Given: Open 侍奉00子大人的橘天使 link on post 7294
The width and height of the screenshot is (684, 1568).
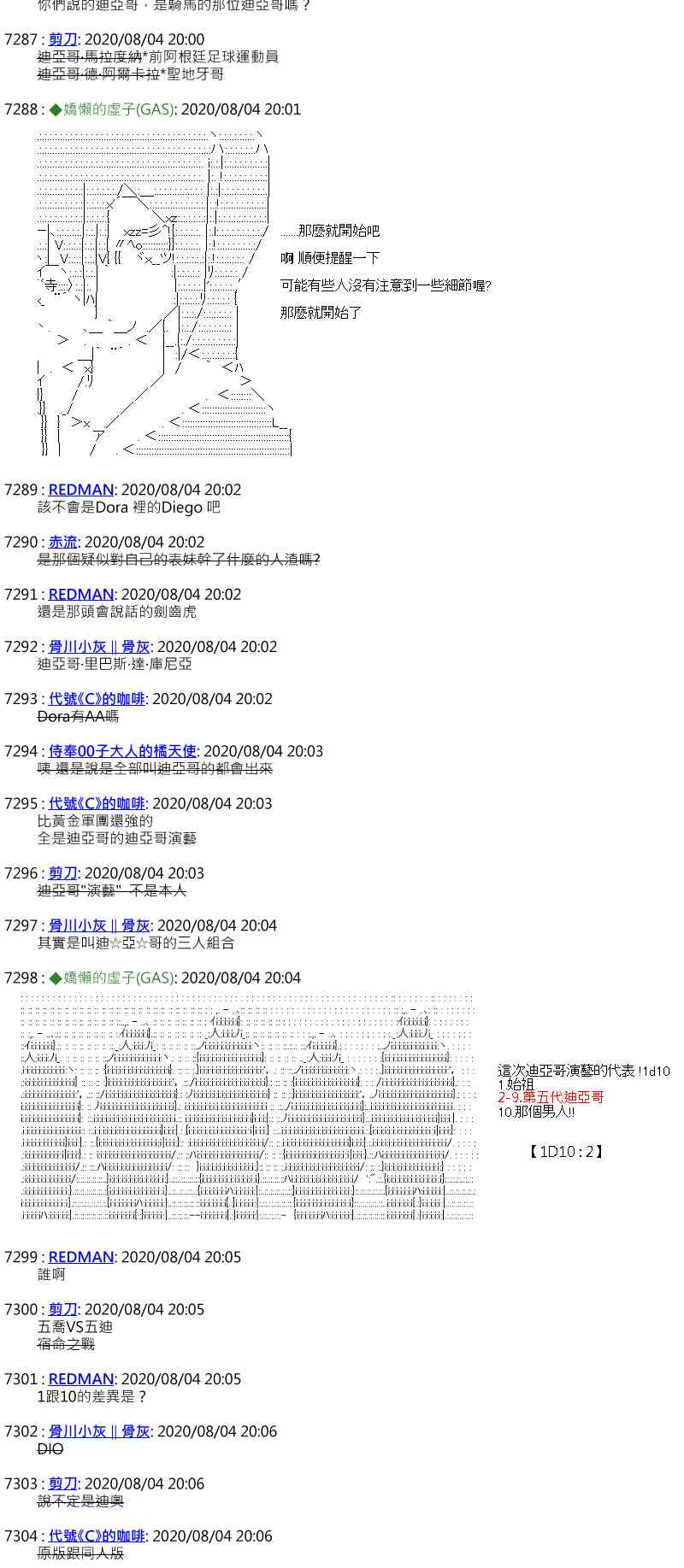Looking at the screenshot, I should click(x=123, y=751).
